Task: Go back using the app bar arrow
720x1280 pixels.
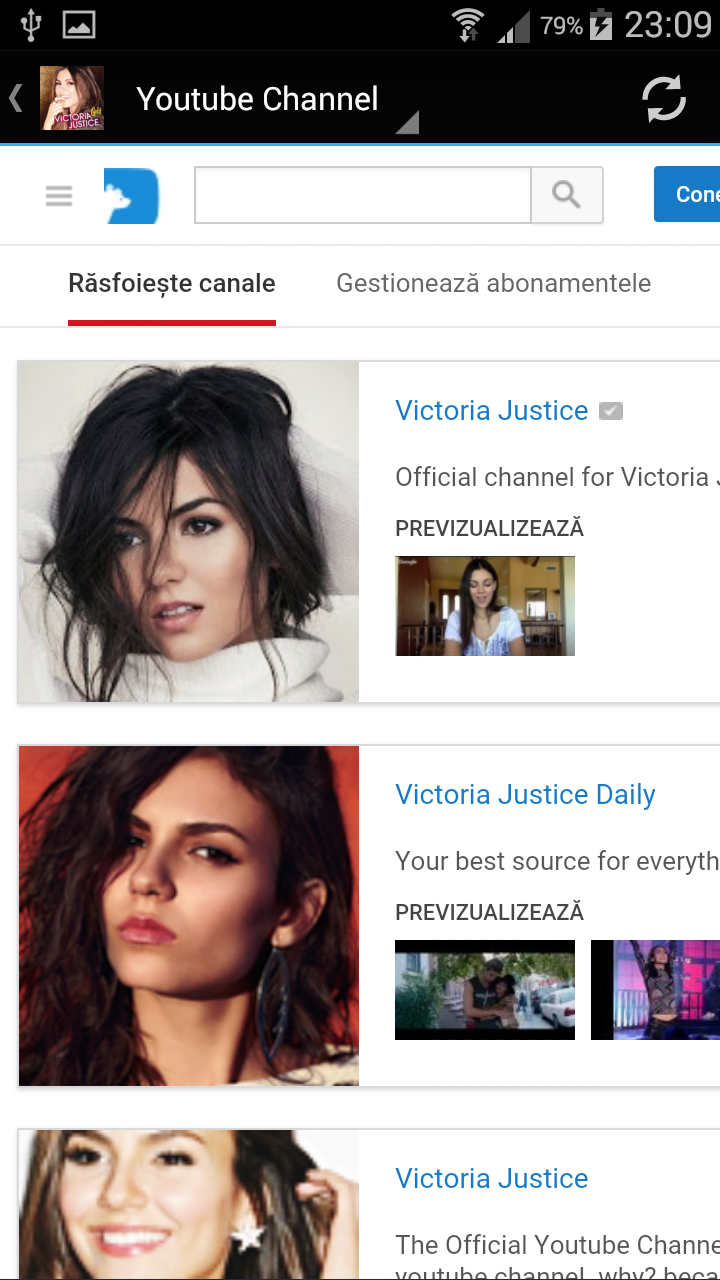Action: 16,98
